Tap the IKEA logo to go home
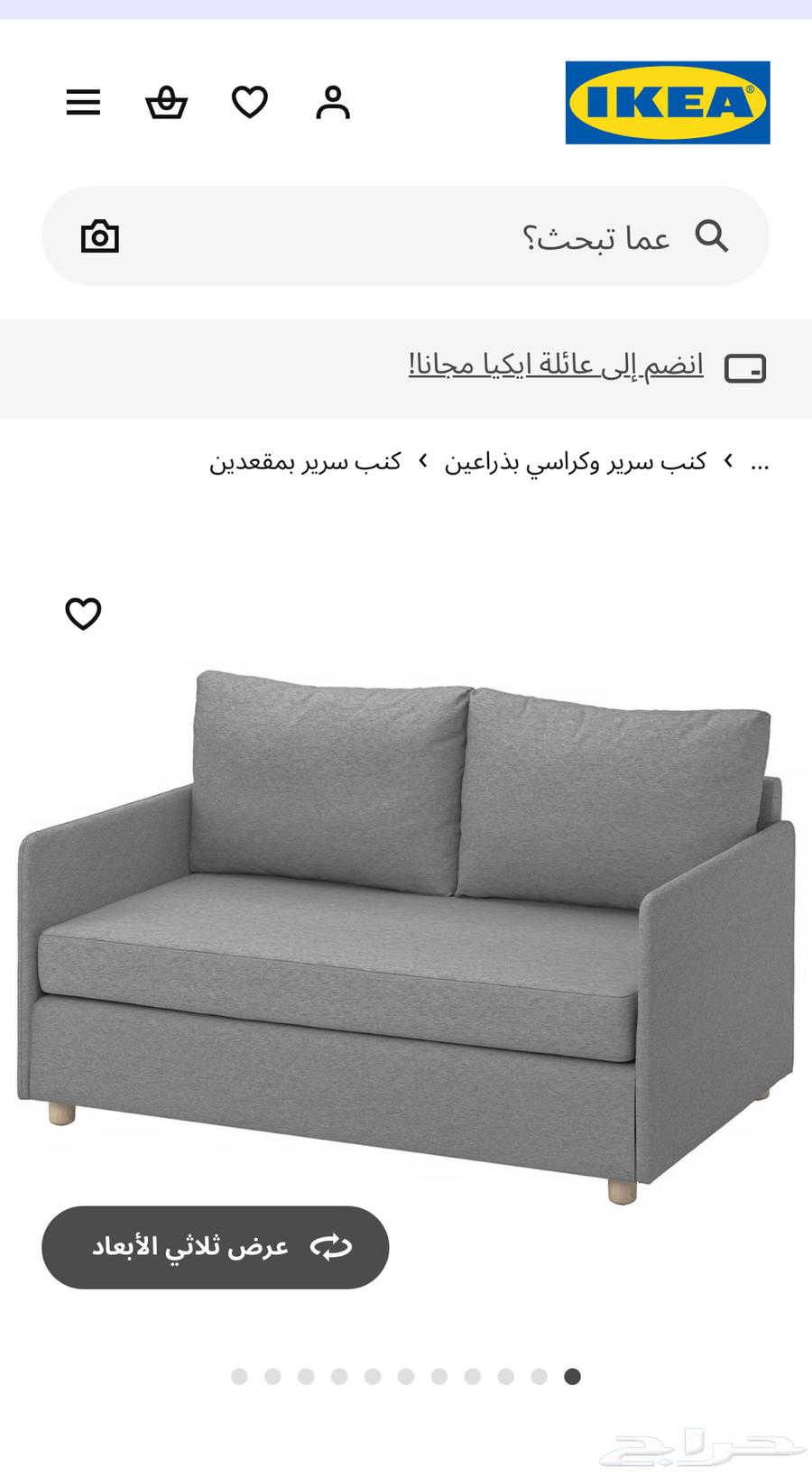Screen dimensions: 812x1478 tap(668, 102)
